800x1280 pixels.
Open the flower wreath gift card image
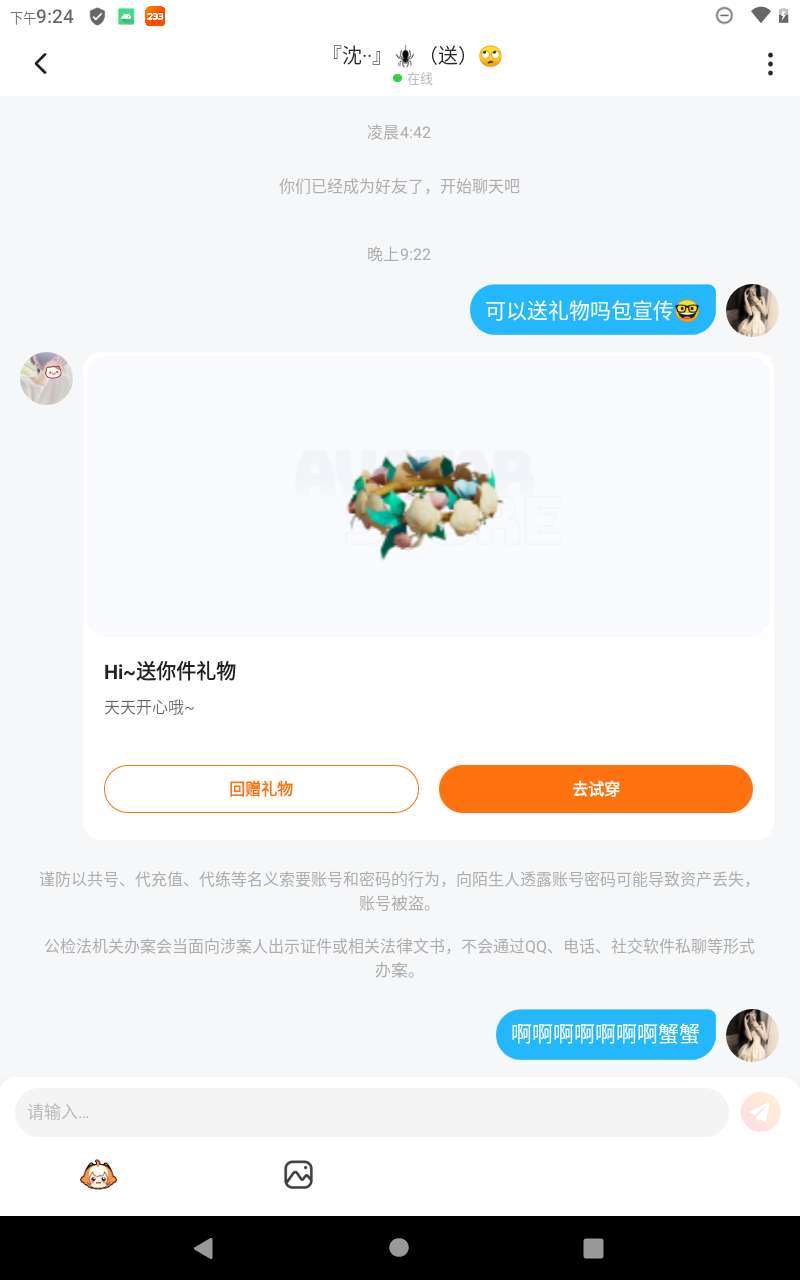428,495
